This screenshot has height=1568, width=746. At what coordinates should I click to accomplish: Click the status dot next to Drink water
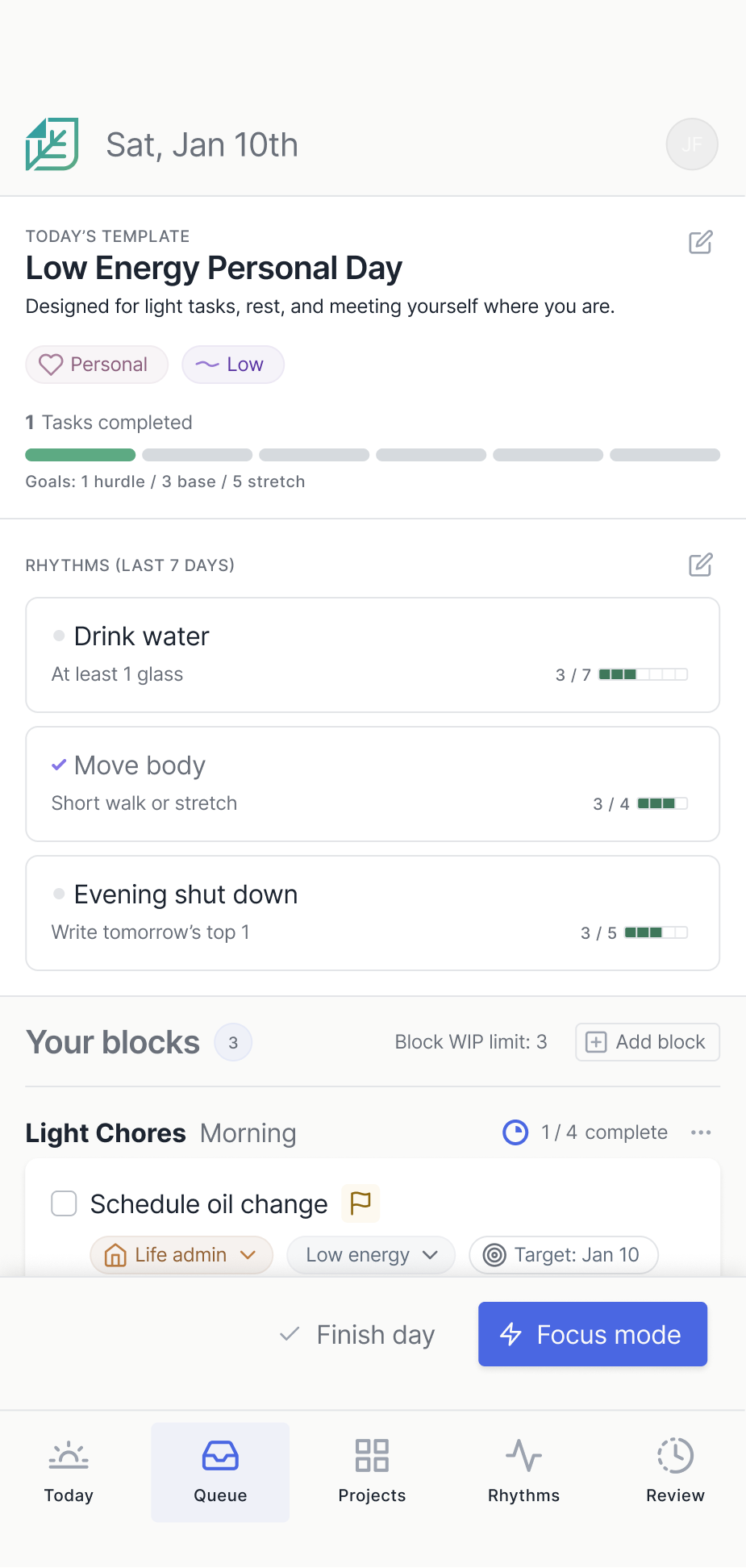(57, 636)
